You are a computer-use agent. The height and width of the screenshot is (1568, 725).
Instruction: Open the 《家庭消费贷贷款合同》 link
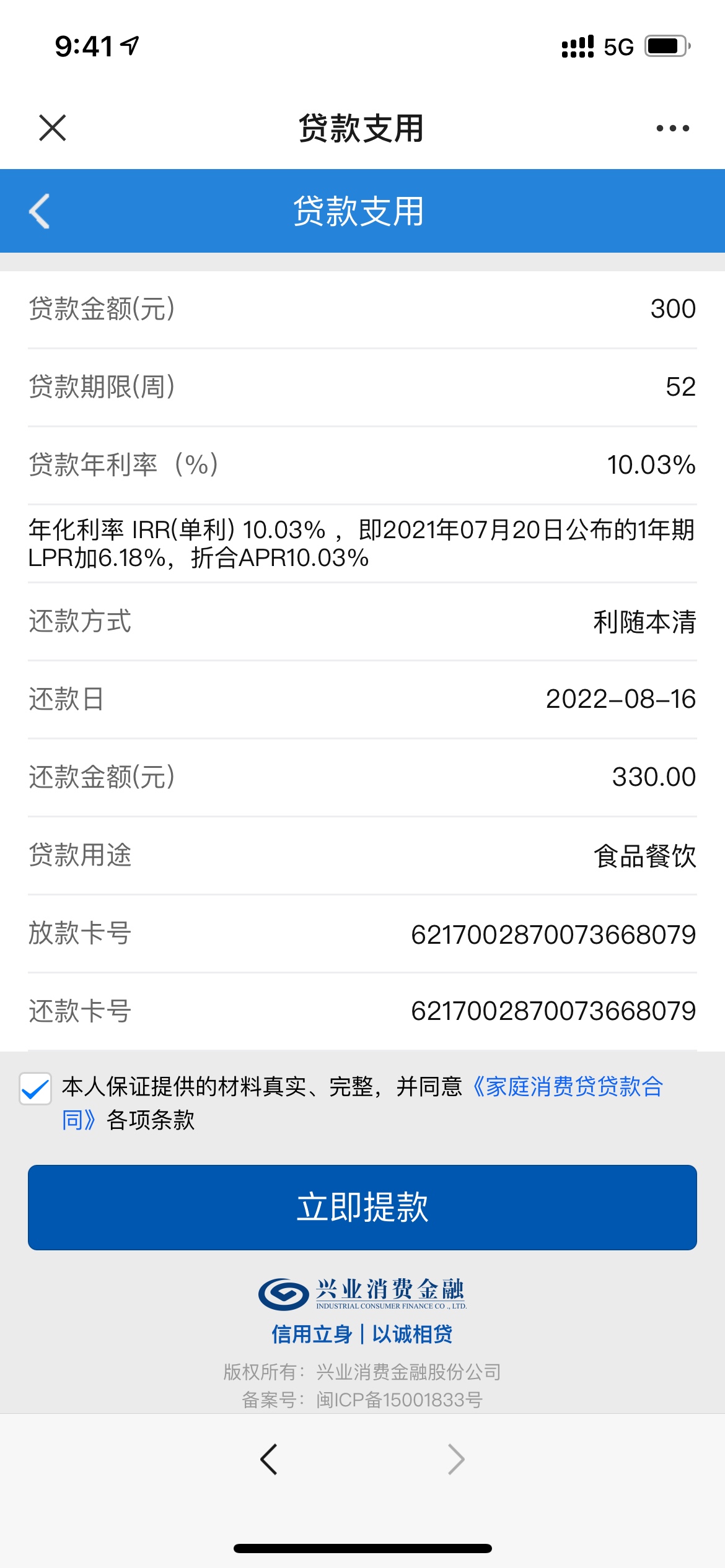click(363, 1103)
